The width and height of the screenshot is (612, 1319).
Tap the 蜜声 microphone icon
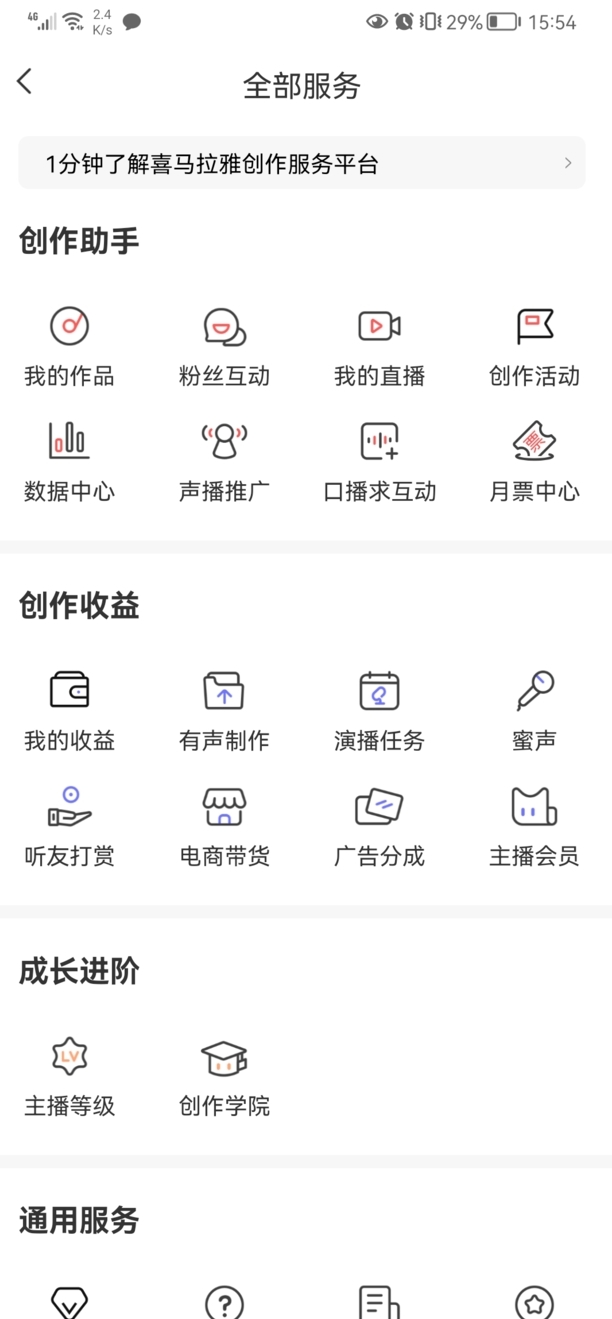click(535, 690)
